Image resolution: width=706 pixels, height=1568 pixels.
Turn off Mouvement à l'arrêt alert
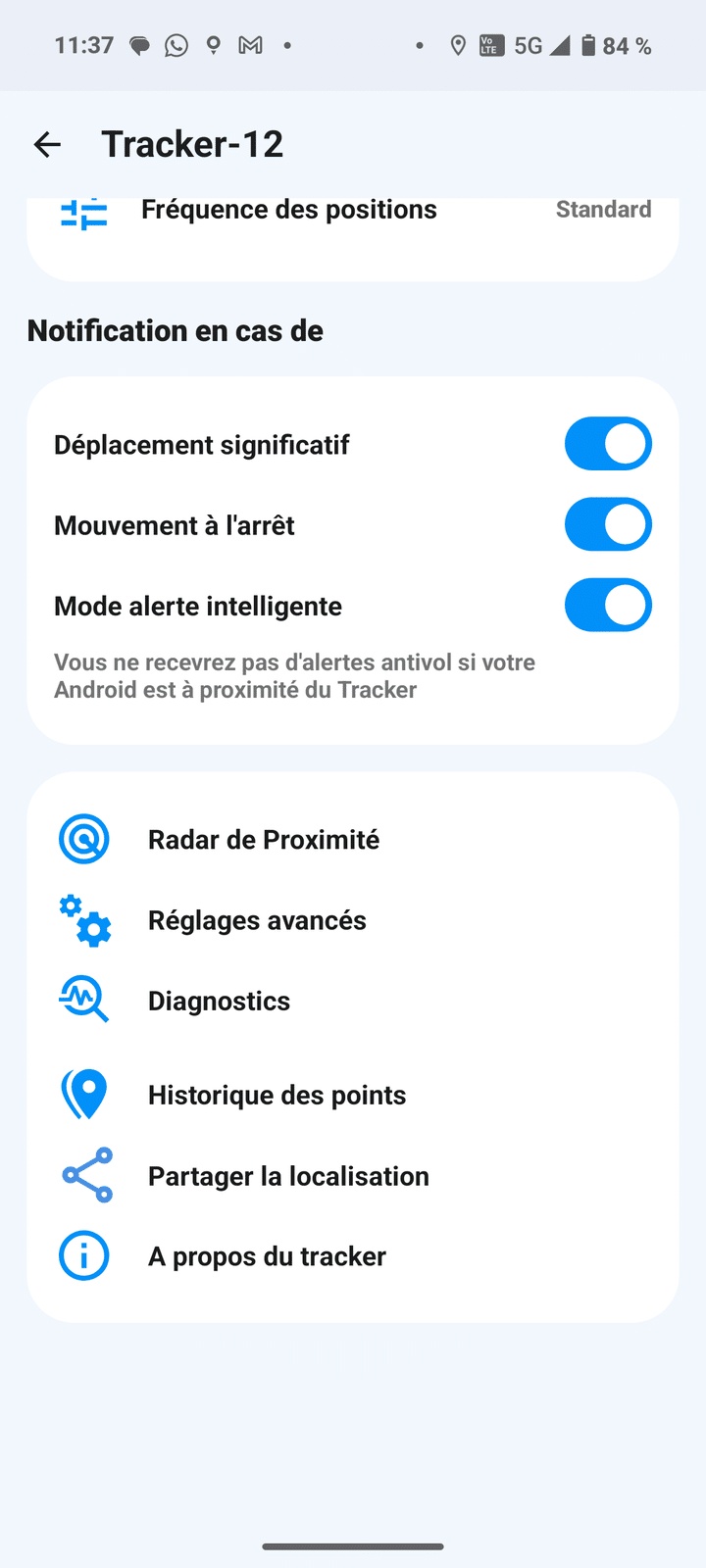point(607,525)
